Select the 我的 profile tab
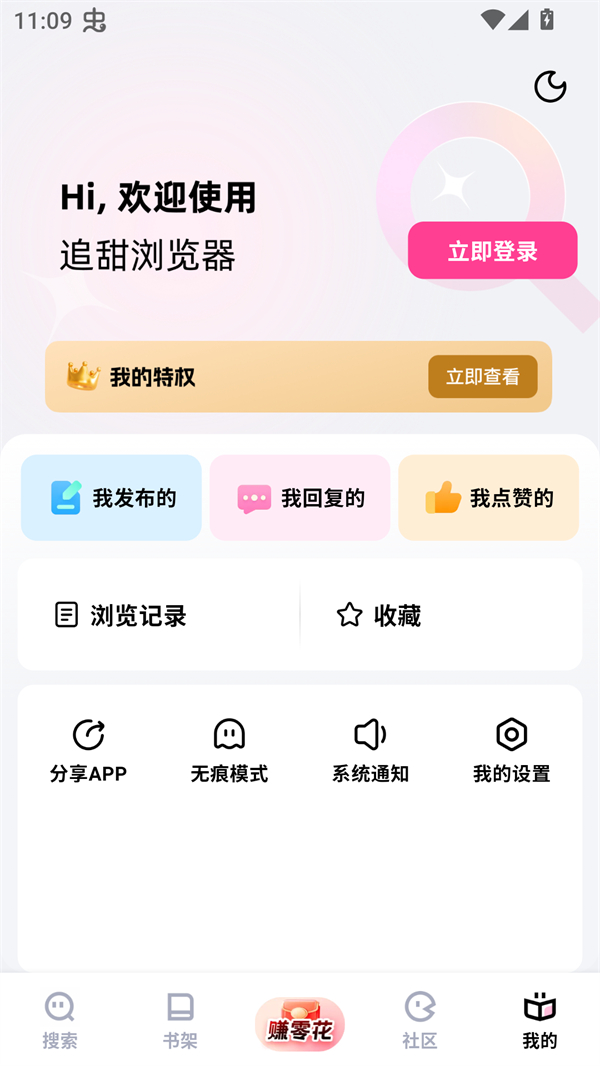 coord(540,1020)
